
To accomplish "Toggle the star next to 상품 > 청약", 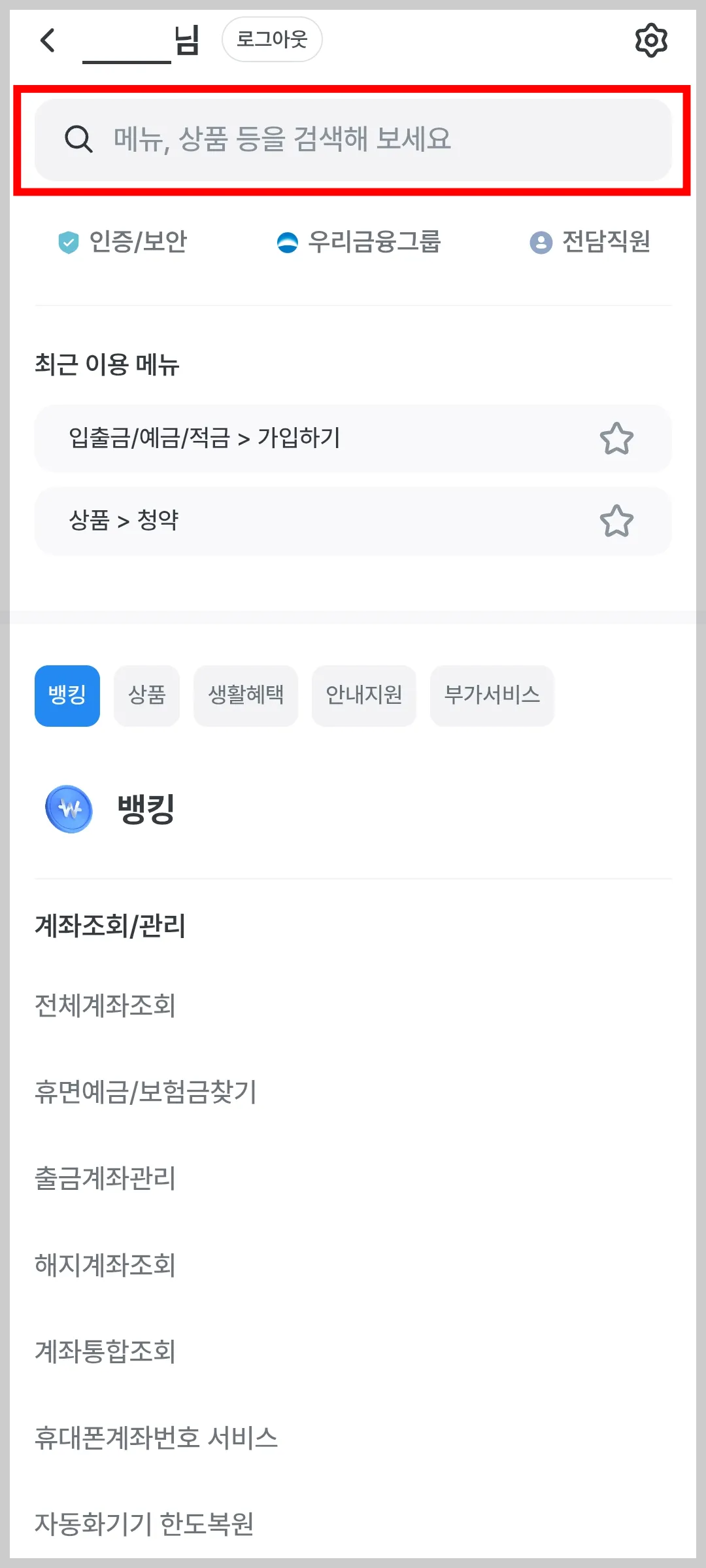I will [x=616, y=521].
